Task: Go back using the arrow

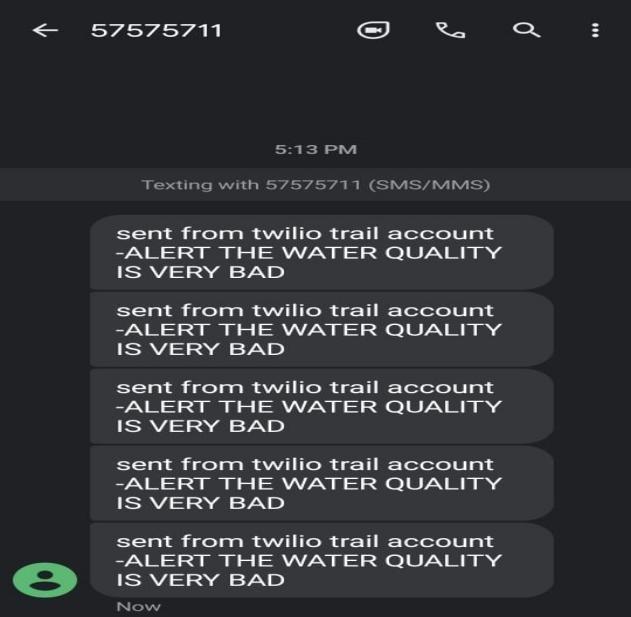Action: [45, 31]
